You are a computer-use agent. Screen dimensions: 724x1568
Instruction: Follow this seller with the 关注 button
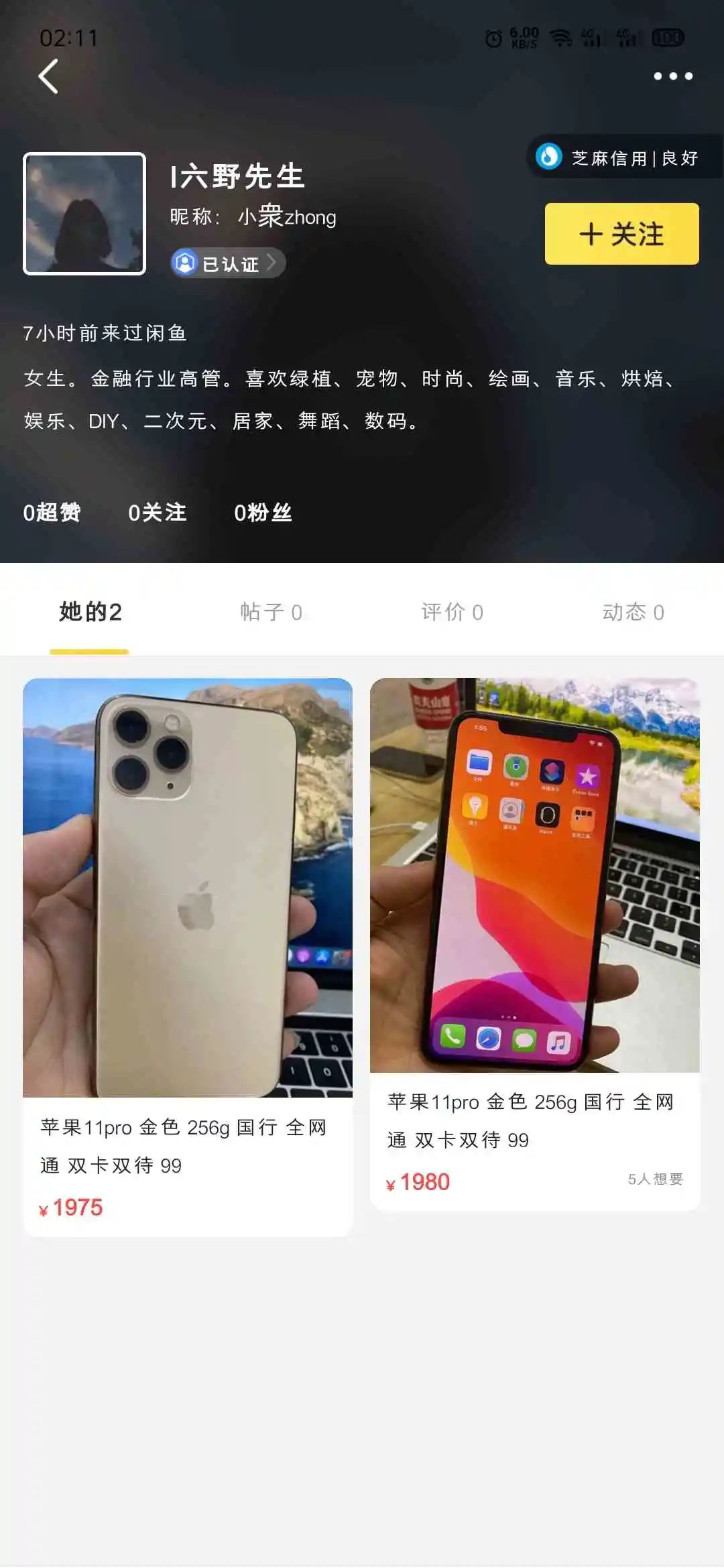click(621, 234)
